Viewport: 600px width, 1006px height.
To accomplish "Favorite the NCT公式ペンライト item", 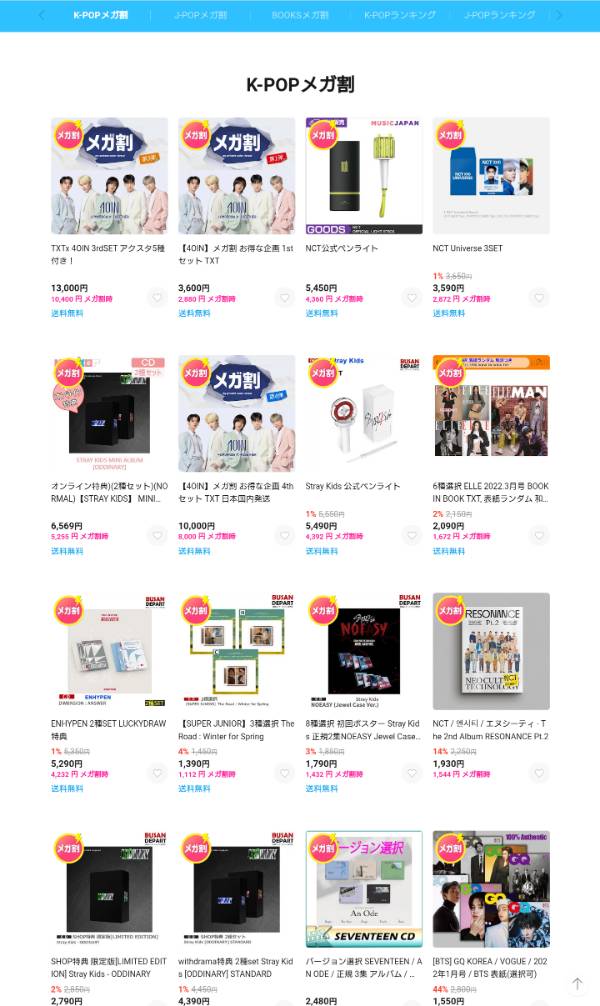I will coord(412,298).
